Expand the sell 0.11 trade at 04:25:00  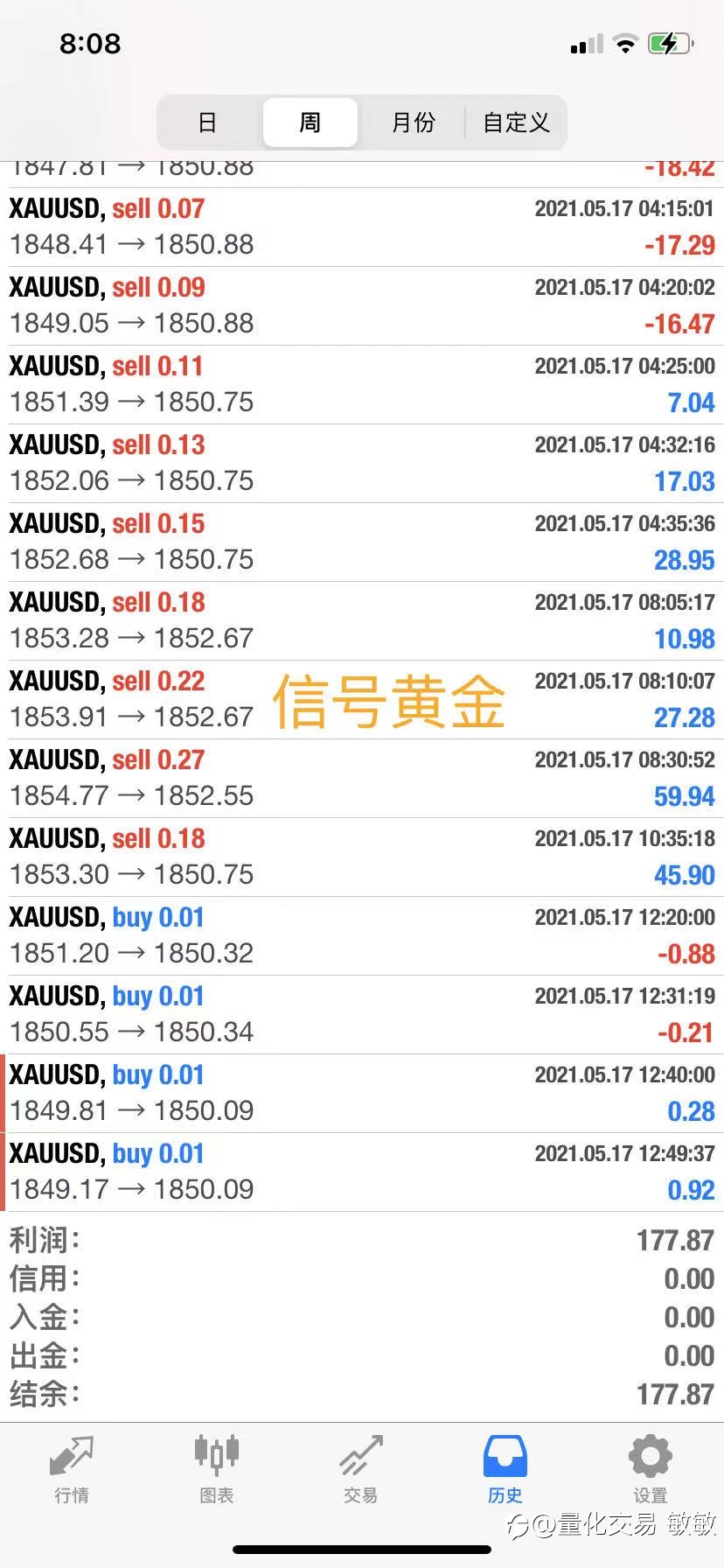362,385
